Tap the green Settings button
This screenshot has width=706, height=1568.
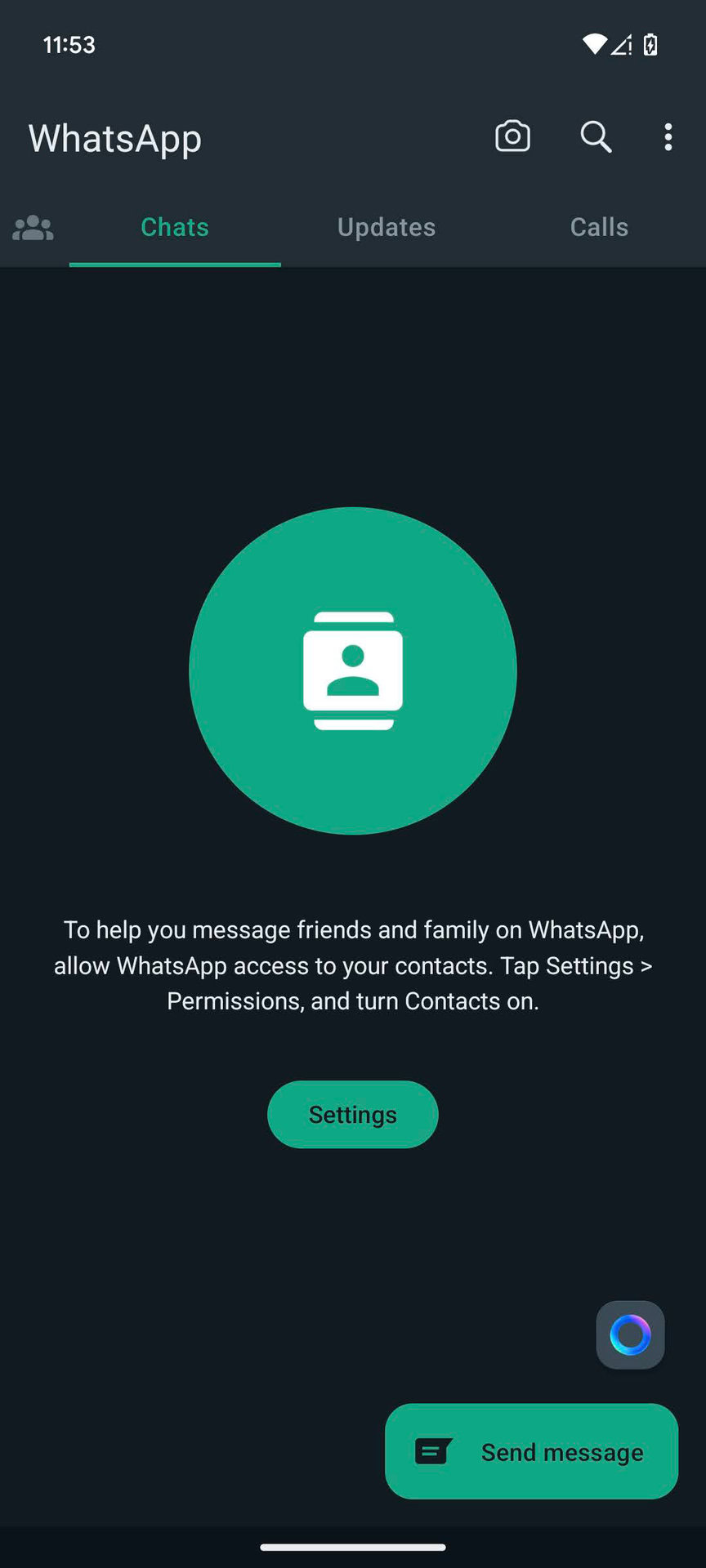(353, 1115)
